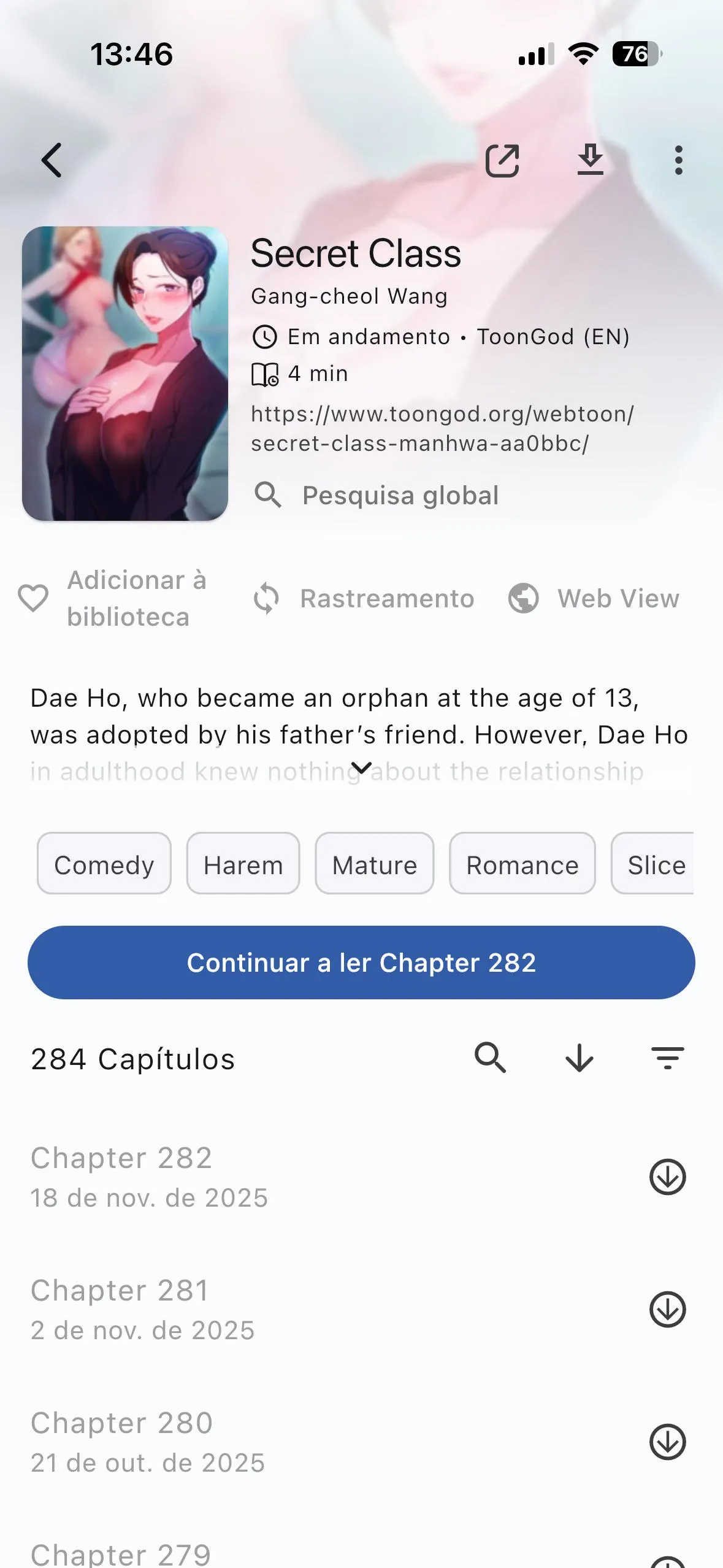
Task: Select the Harem genre chip
Action: pos(243,864)
